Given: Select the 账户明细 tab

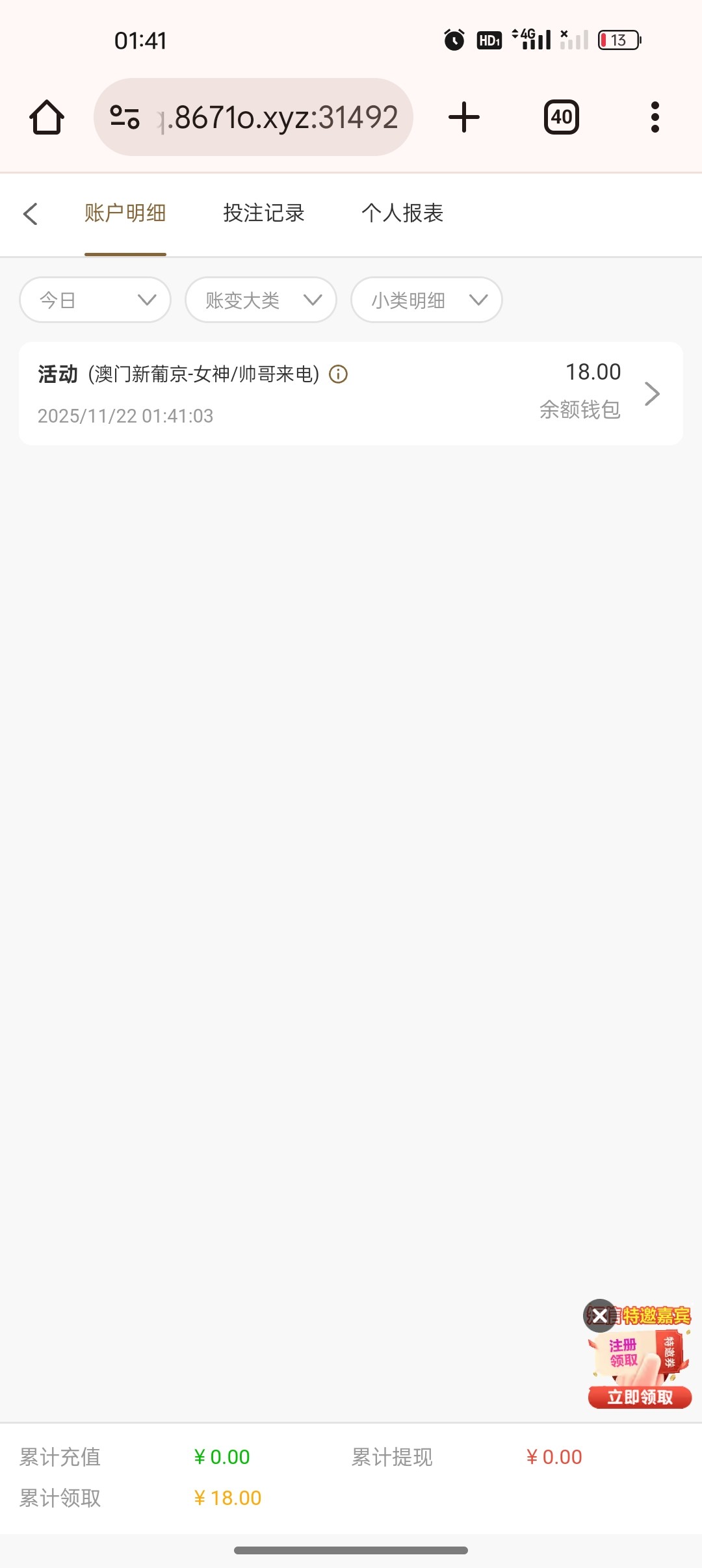Looking at the screenshot, I should (x=125, y=213).
